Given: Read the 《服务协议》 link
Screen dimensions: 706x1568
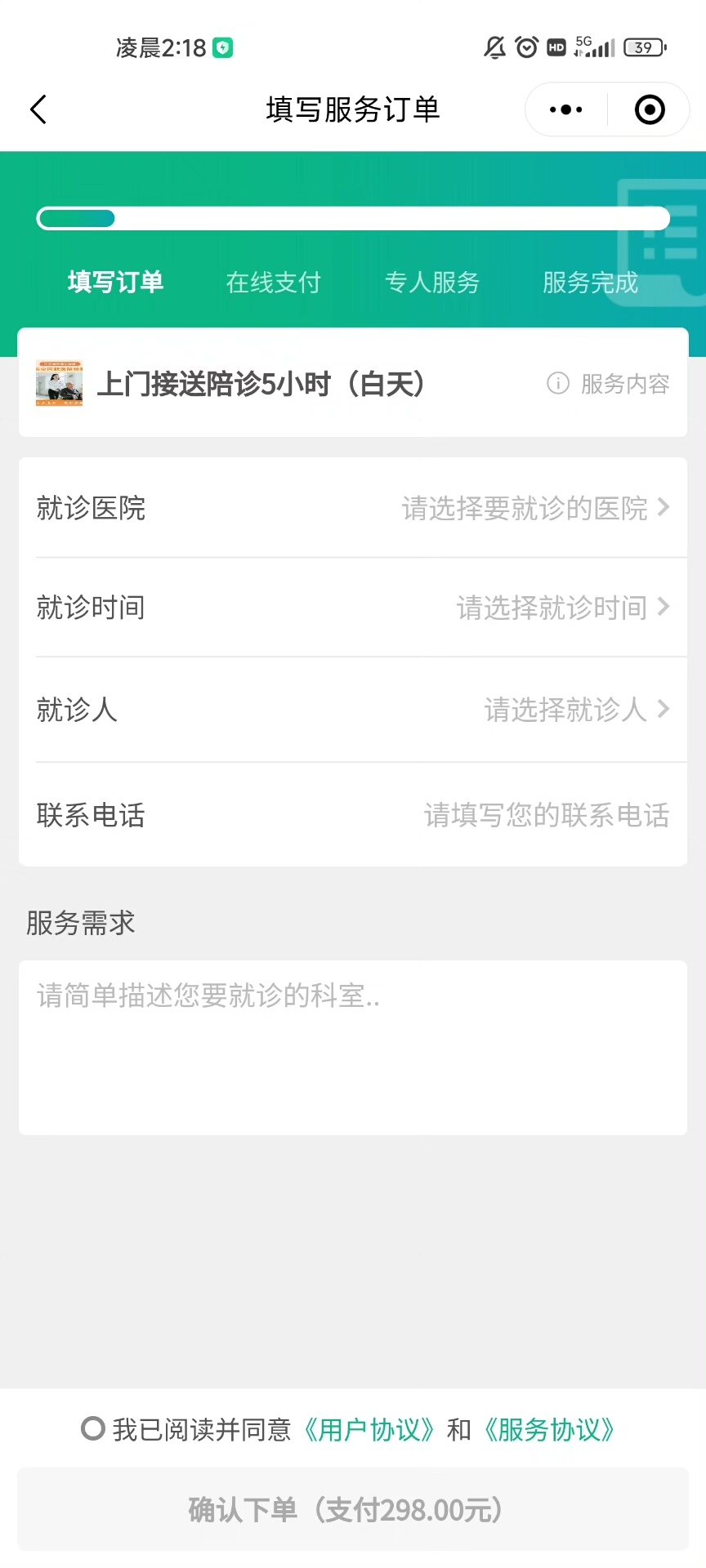Looking at the screenshot, I should [548, 1430].
